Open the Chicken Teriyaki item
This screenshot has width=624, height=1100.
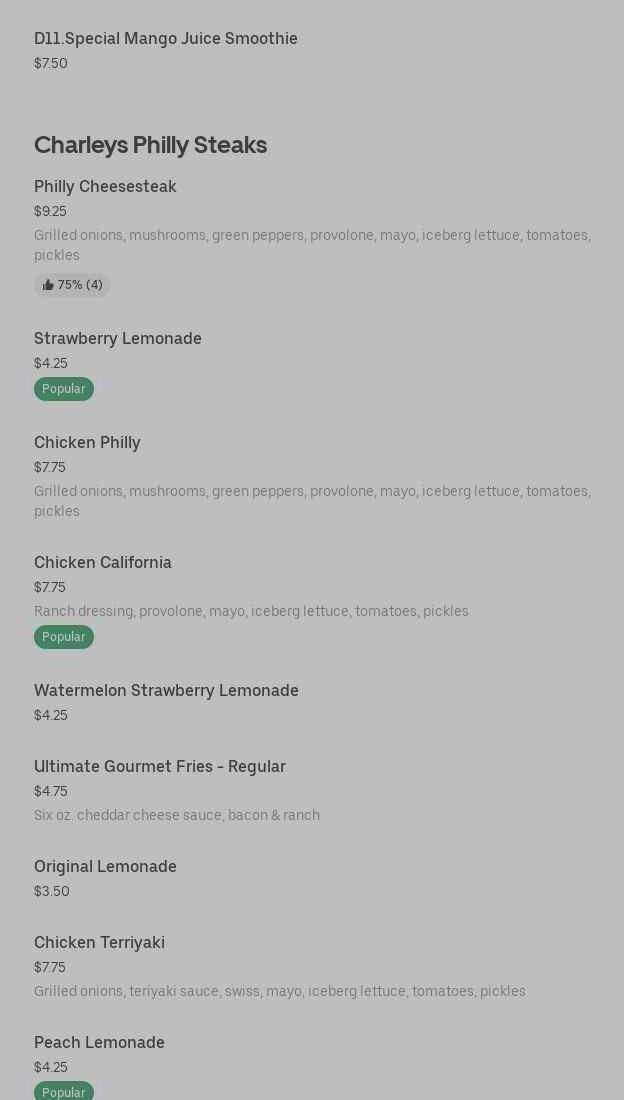tap(99, 943)
